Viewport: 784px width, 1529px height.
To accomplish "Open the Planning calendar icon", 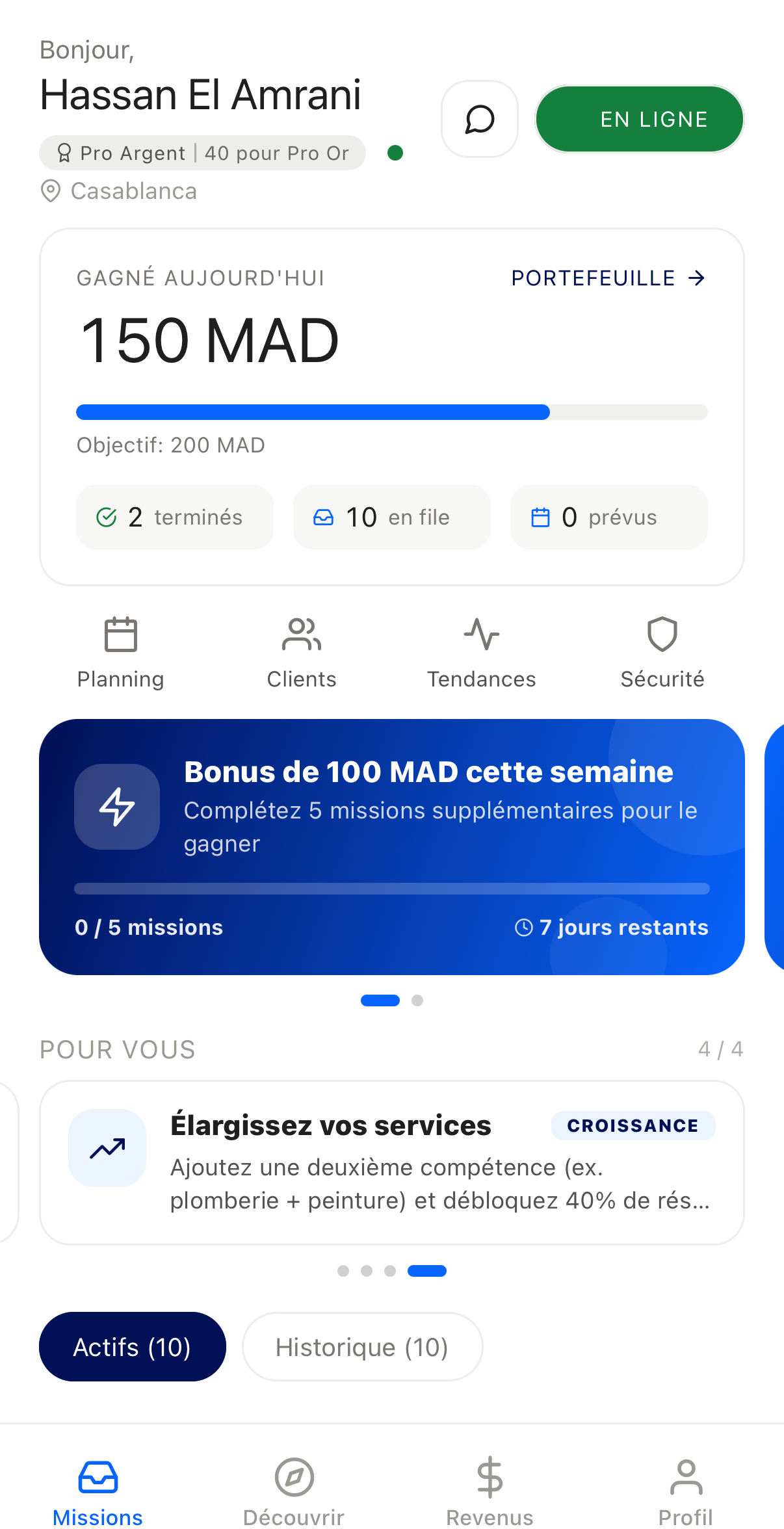I will click(120, 636).
